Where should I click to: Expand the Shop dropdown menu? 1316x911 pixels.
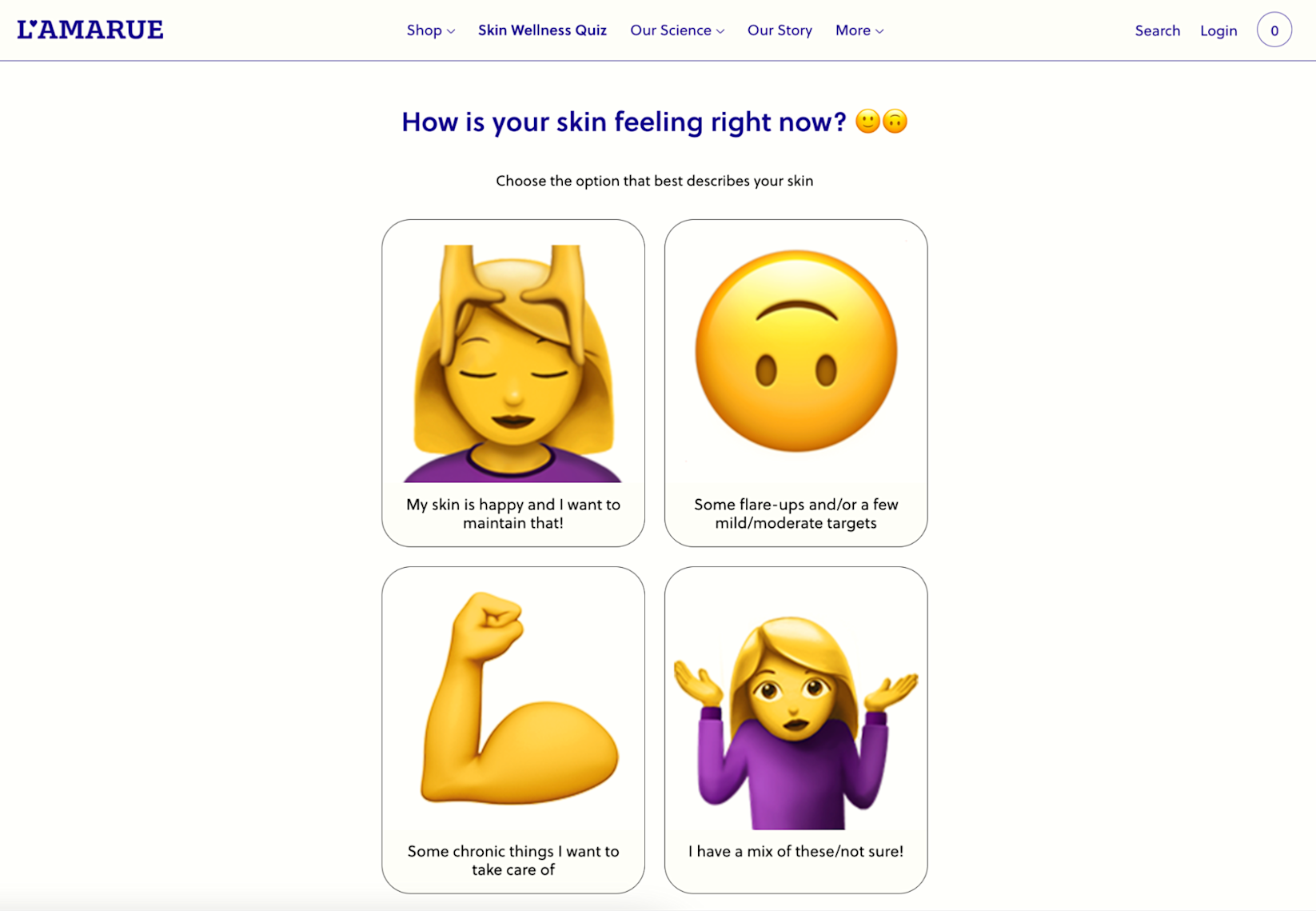(430, 30)
